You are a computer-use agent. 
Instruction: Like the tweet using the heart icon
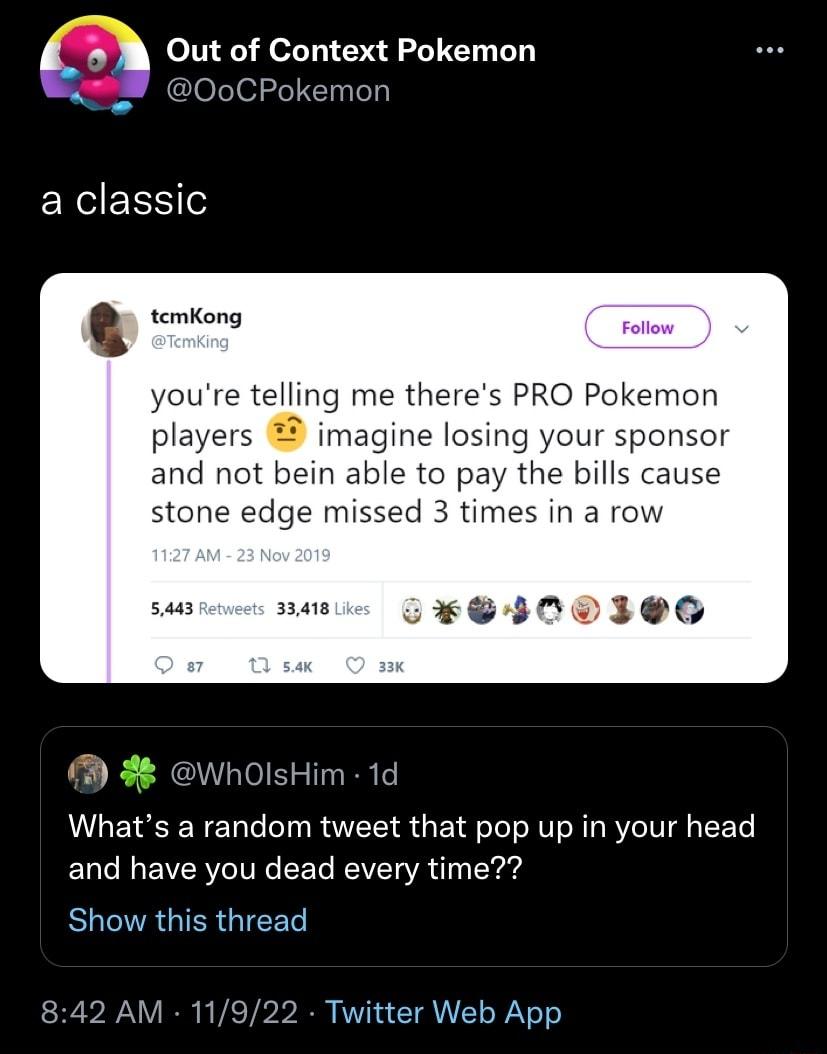point(355,664)
